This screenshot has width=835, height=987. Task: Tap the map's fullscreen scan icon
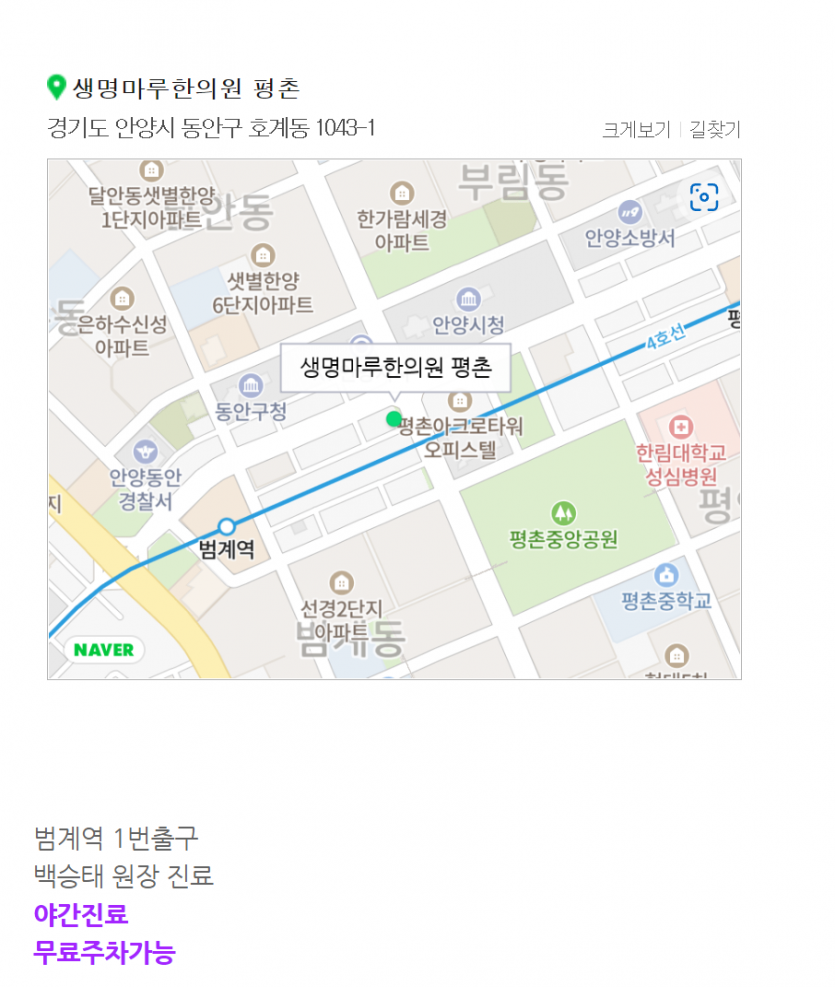704,197
